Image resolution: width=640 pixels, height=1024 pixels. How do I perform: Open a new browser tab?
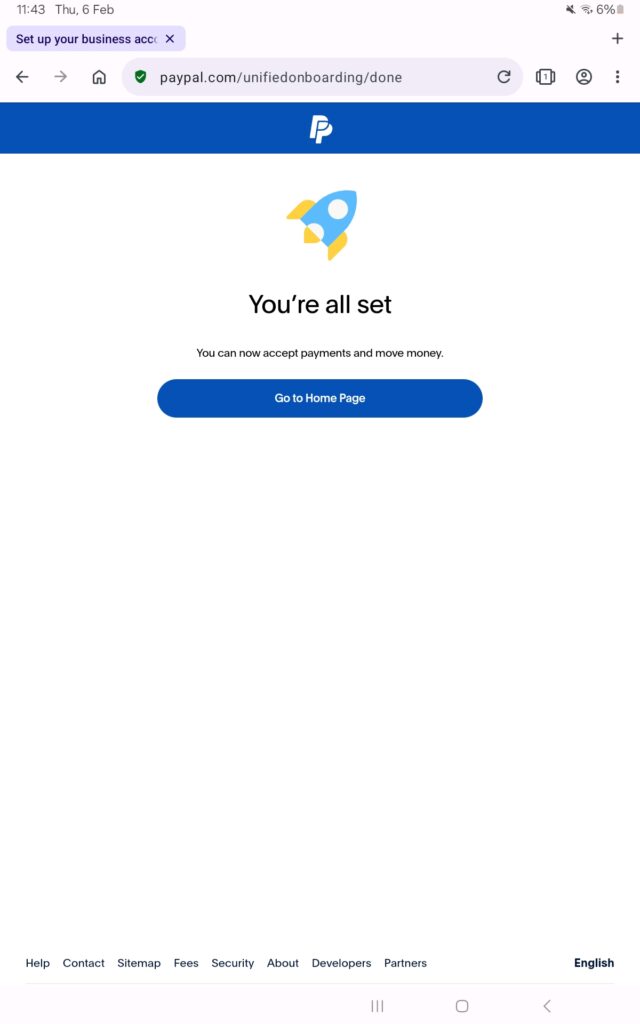[617, 39]
